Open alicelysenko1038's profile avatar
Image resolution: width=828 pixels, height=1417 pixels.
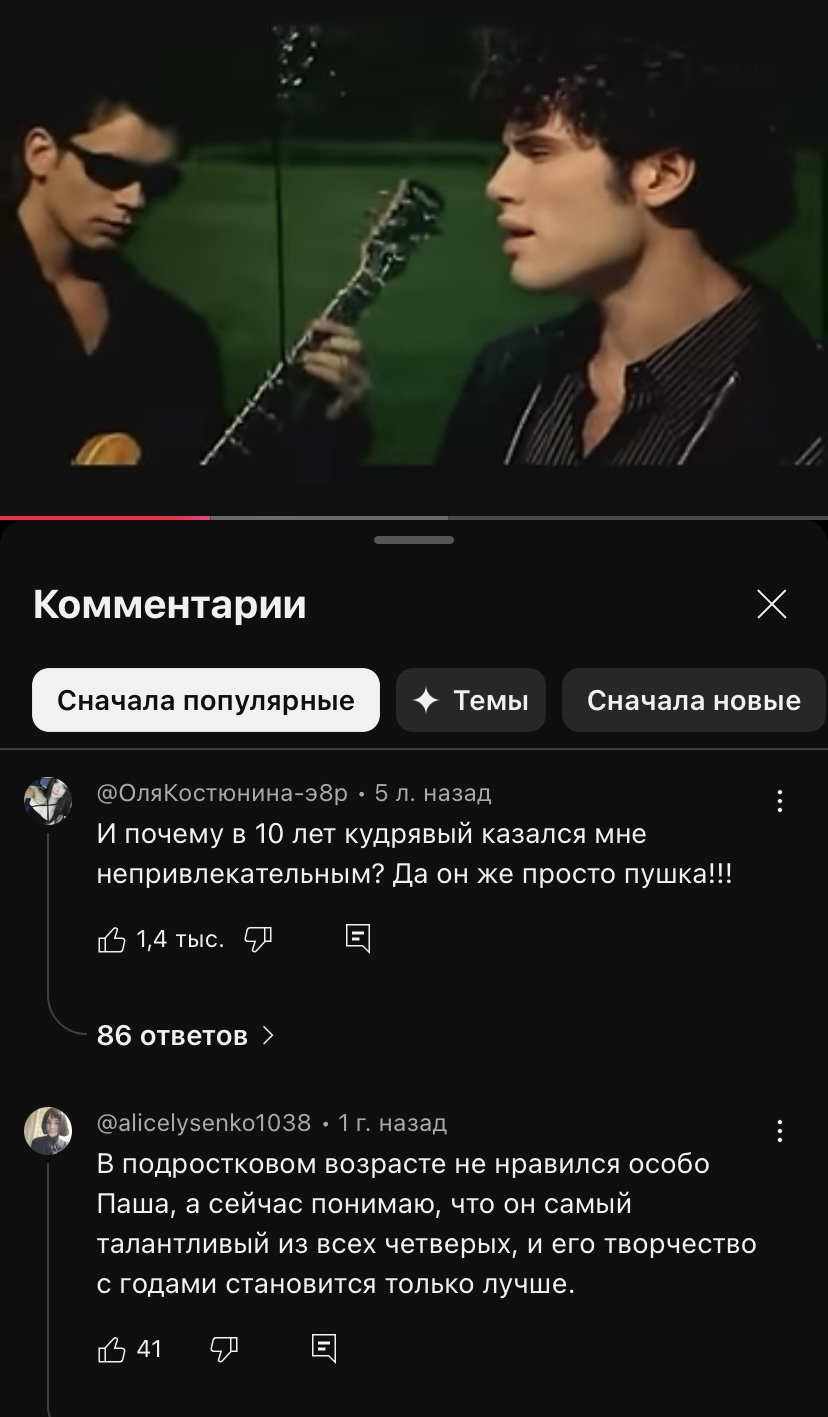coord(48,1131)
